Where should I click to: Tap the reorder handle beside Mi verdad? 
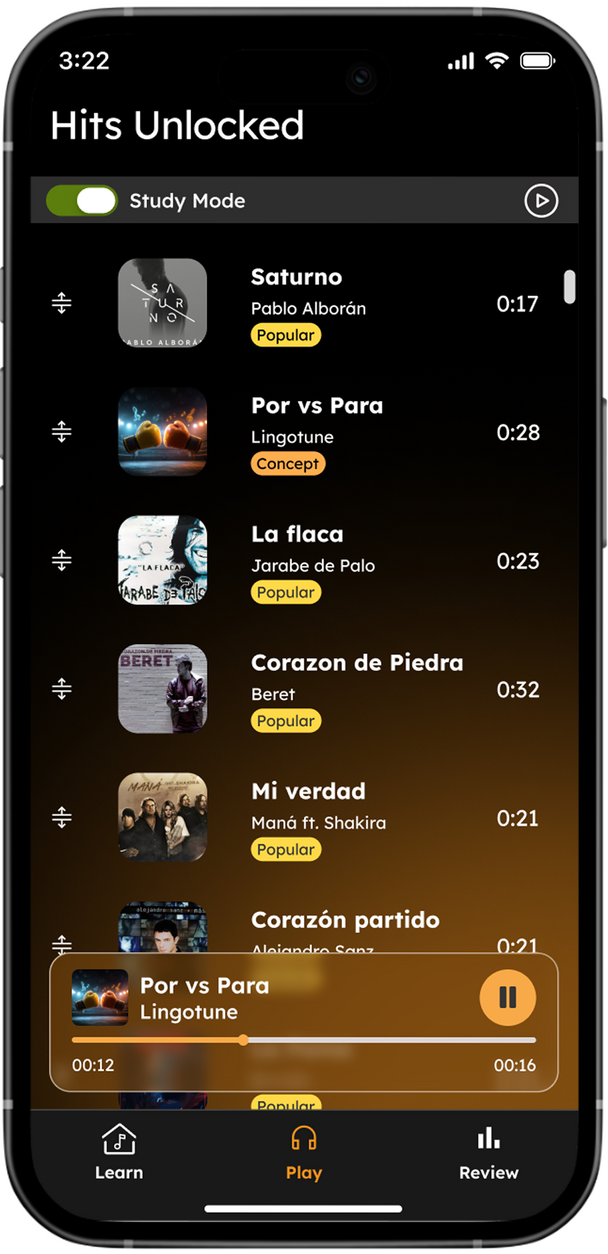[x=62, y=818]
